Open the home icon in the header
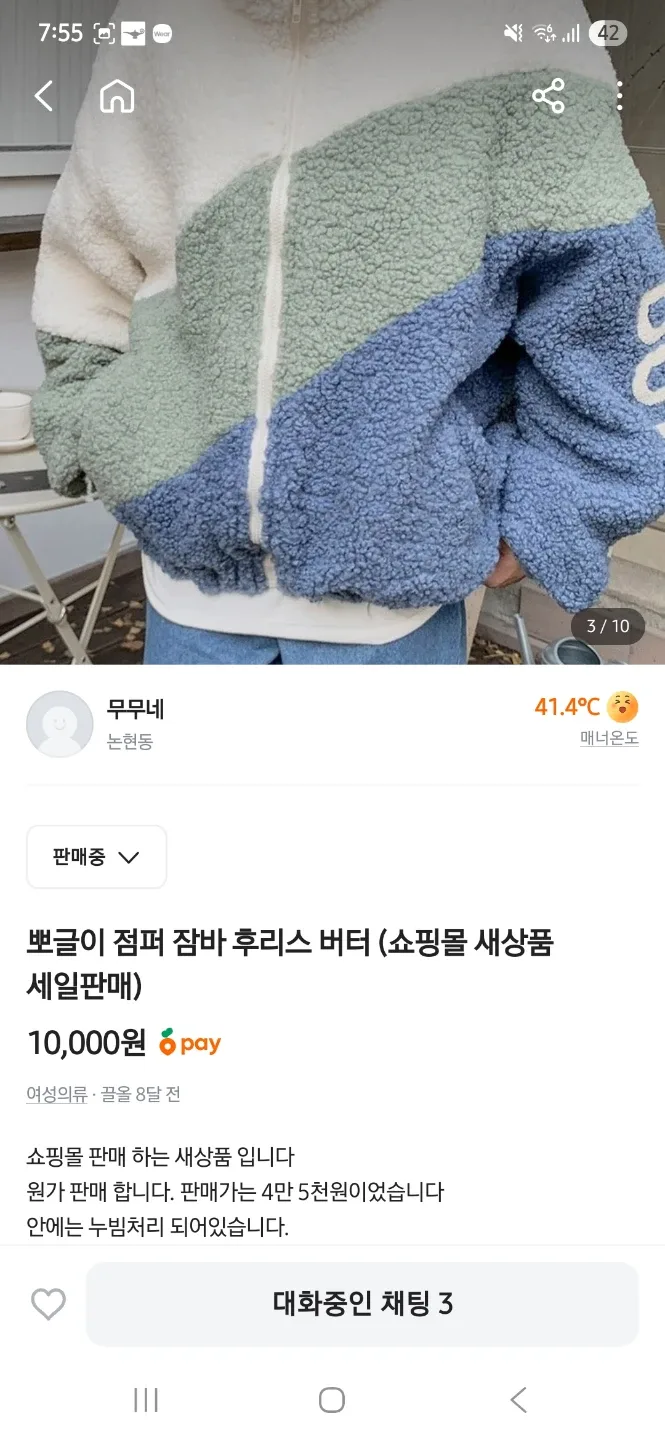 pyautogui.click(x=117, y=96)
